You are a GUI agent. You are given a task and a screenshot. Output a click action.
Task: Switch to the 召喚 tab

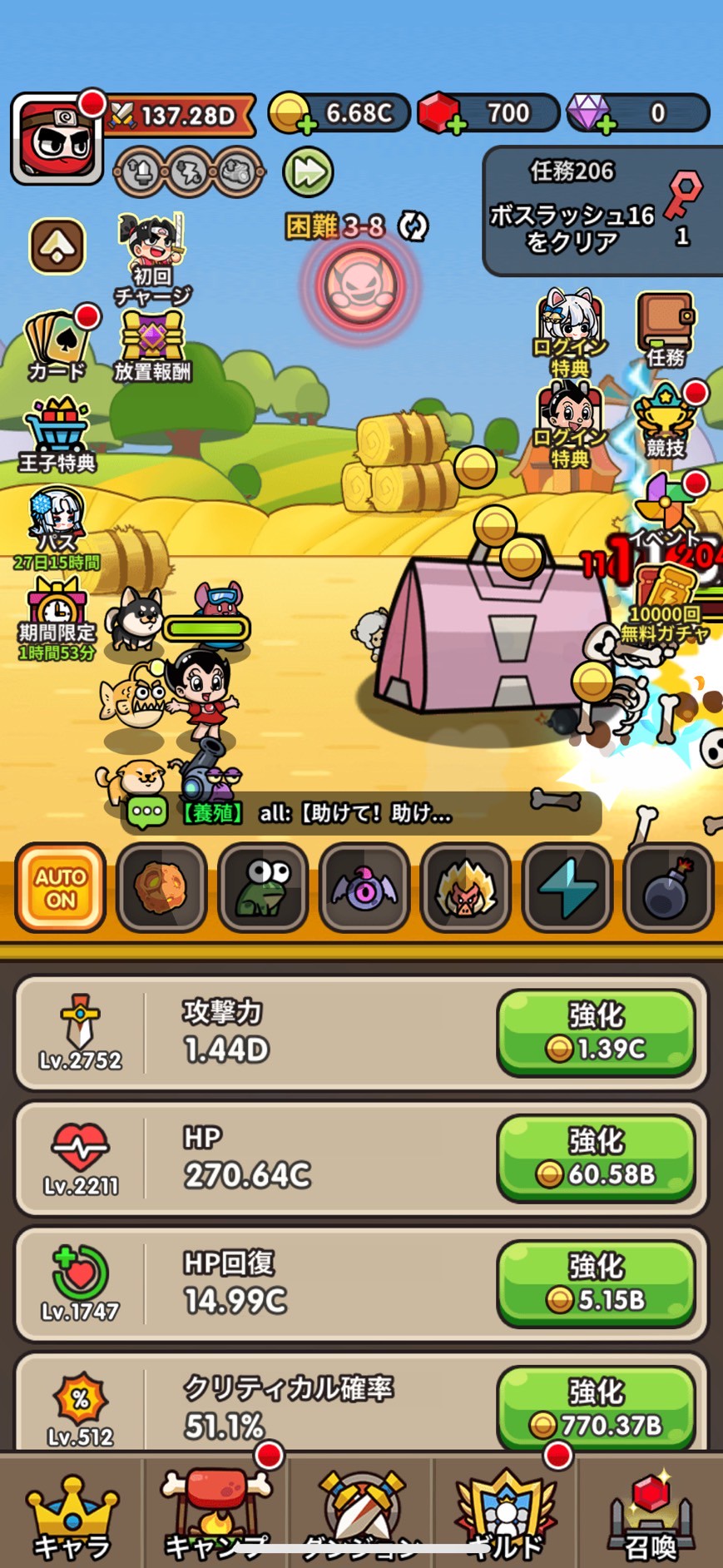click(651, 1515)
